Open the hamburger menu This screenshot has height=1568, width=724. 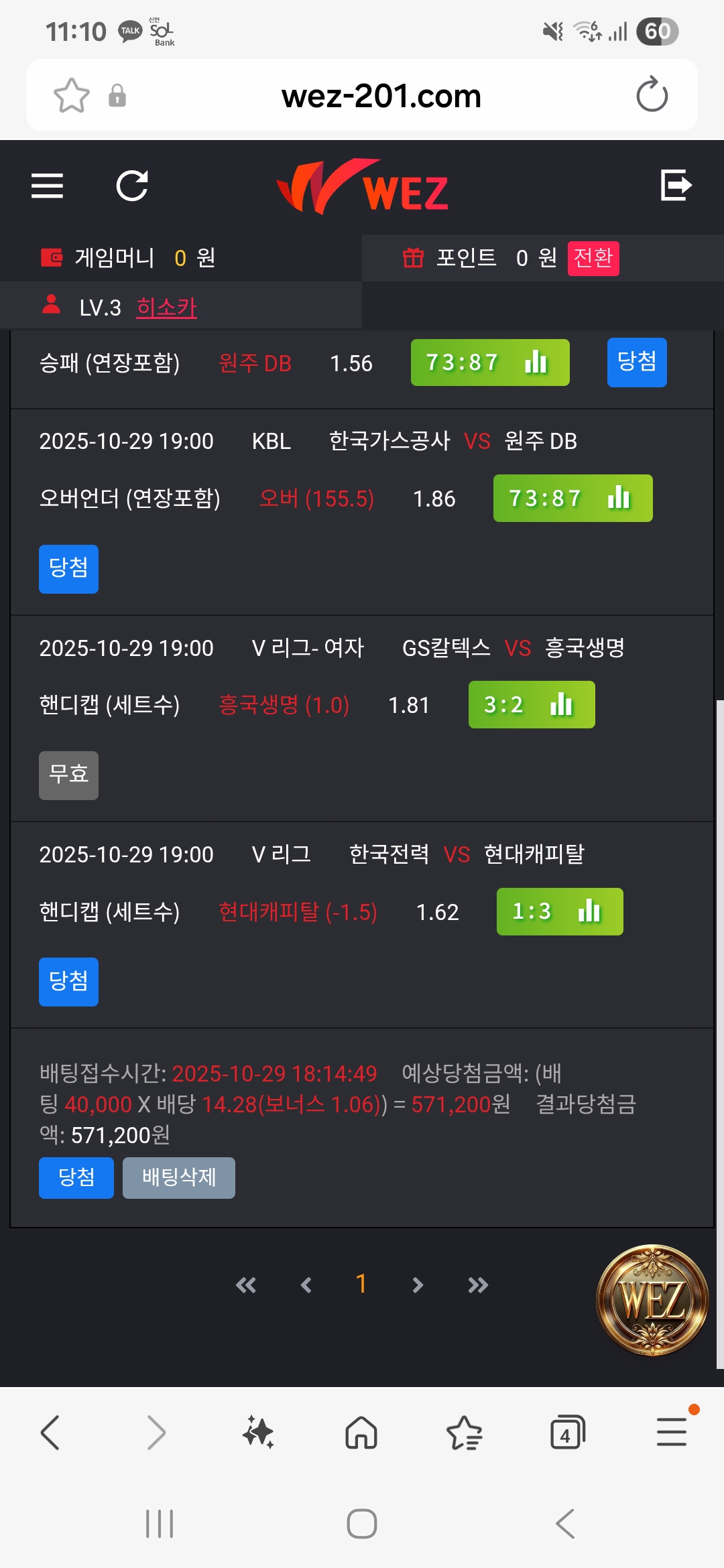click(47, 186)
